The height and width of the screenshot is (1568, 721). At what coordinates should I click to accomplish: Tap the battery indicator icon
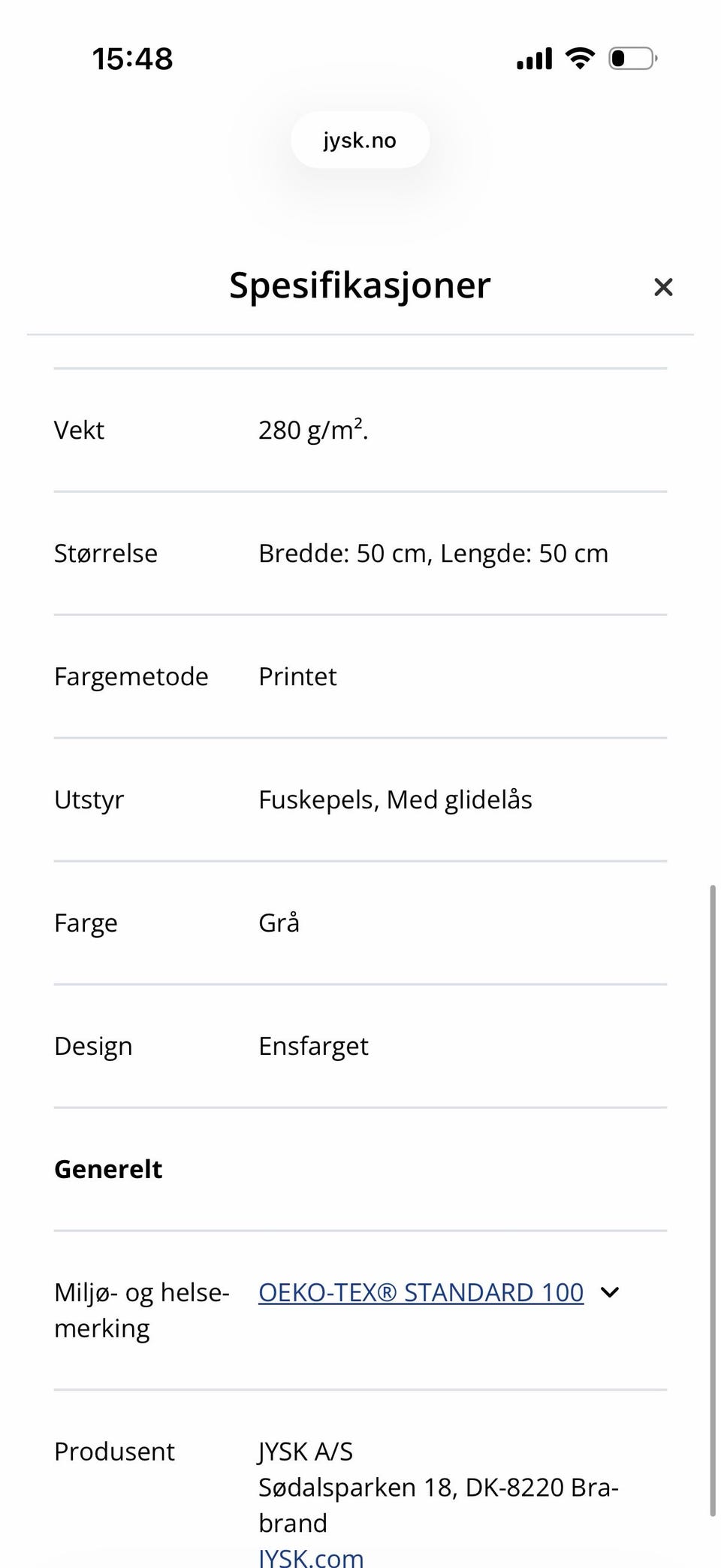[x=629, y=58]
